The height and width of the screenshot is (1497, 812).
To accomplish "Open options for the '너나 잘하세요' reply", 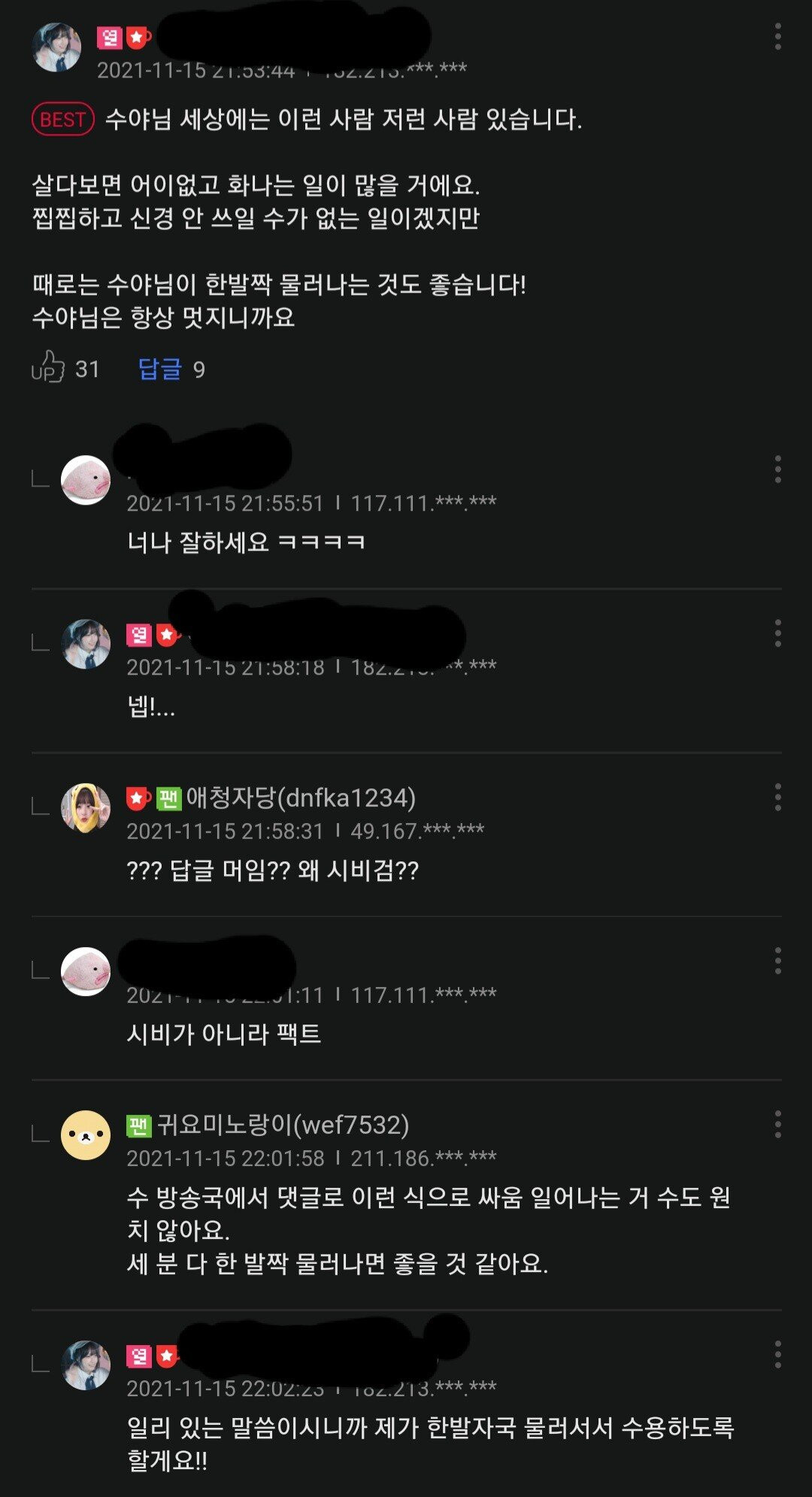I will point(777,469).
